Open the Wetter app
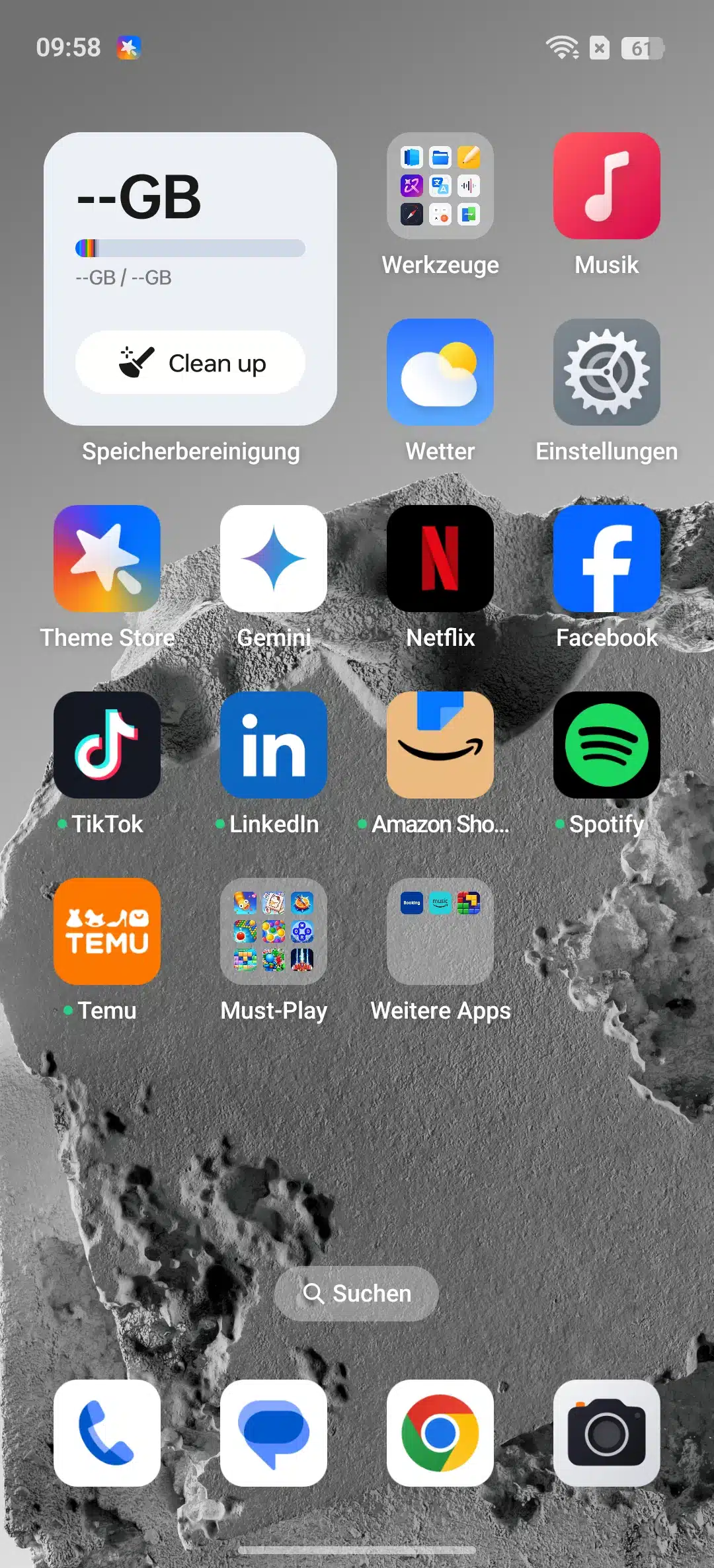Screen dimensions: 714x1568 tap(440, 373)
